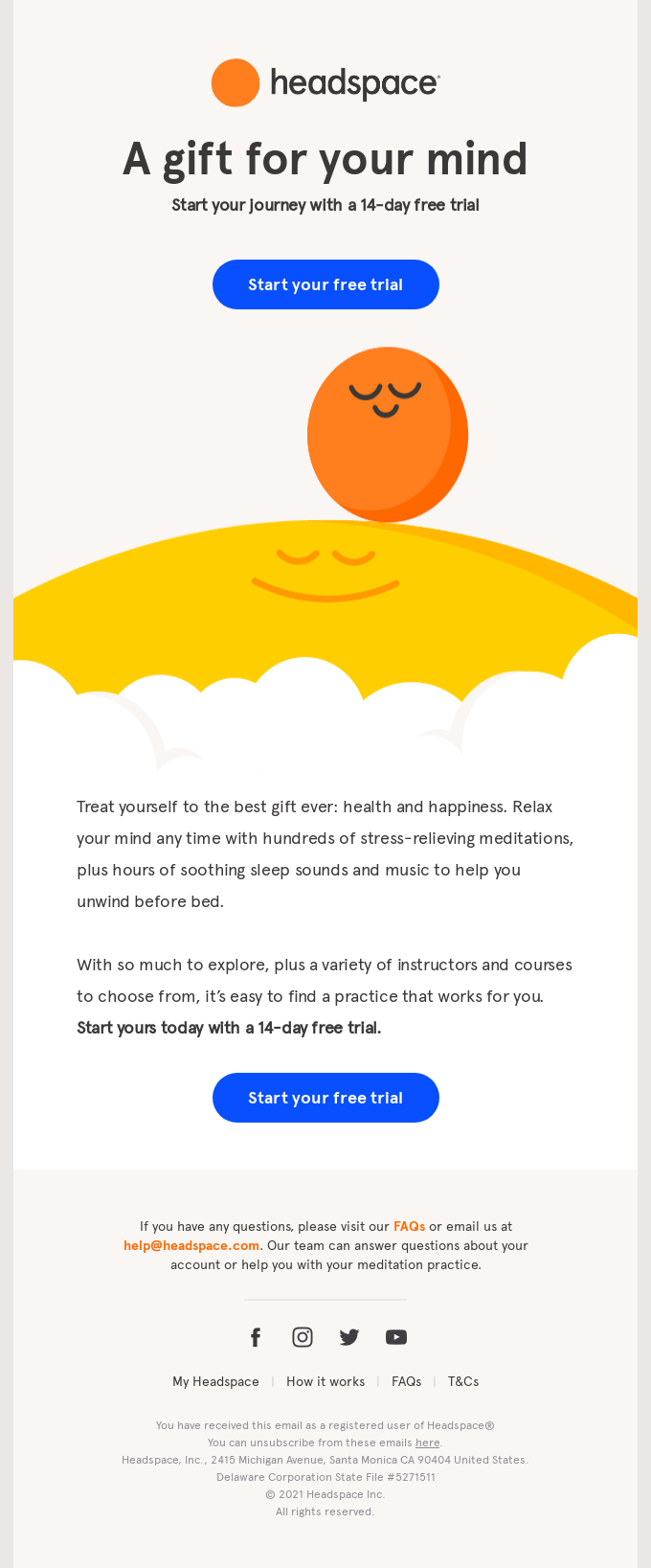Go to My Headspace
The image size is (651, 1568).
pos(215,1381)
